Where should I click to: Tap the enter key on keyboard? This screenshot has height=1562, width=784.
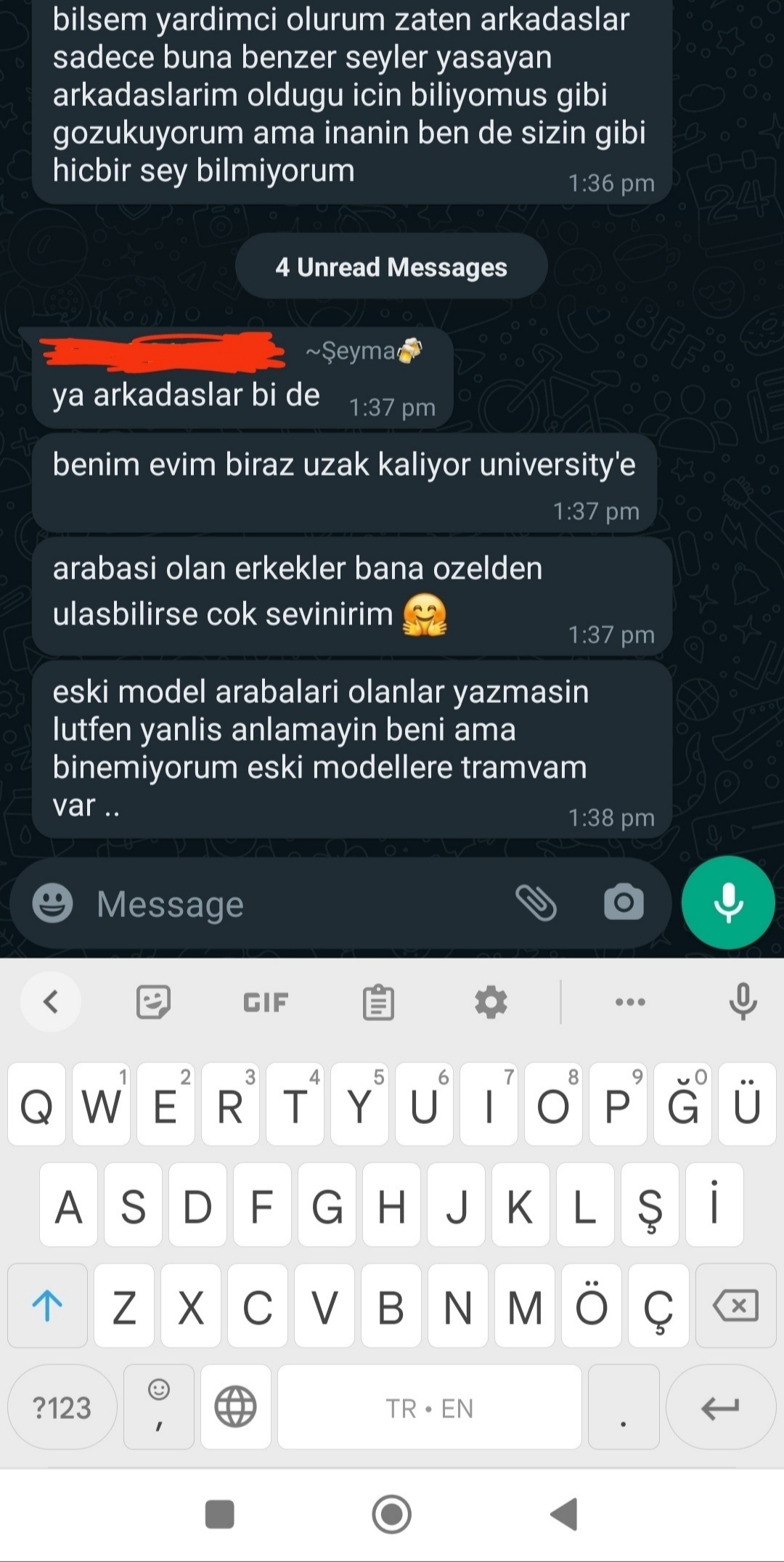(x=720, y=1408)
